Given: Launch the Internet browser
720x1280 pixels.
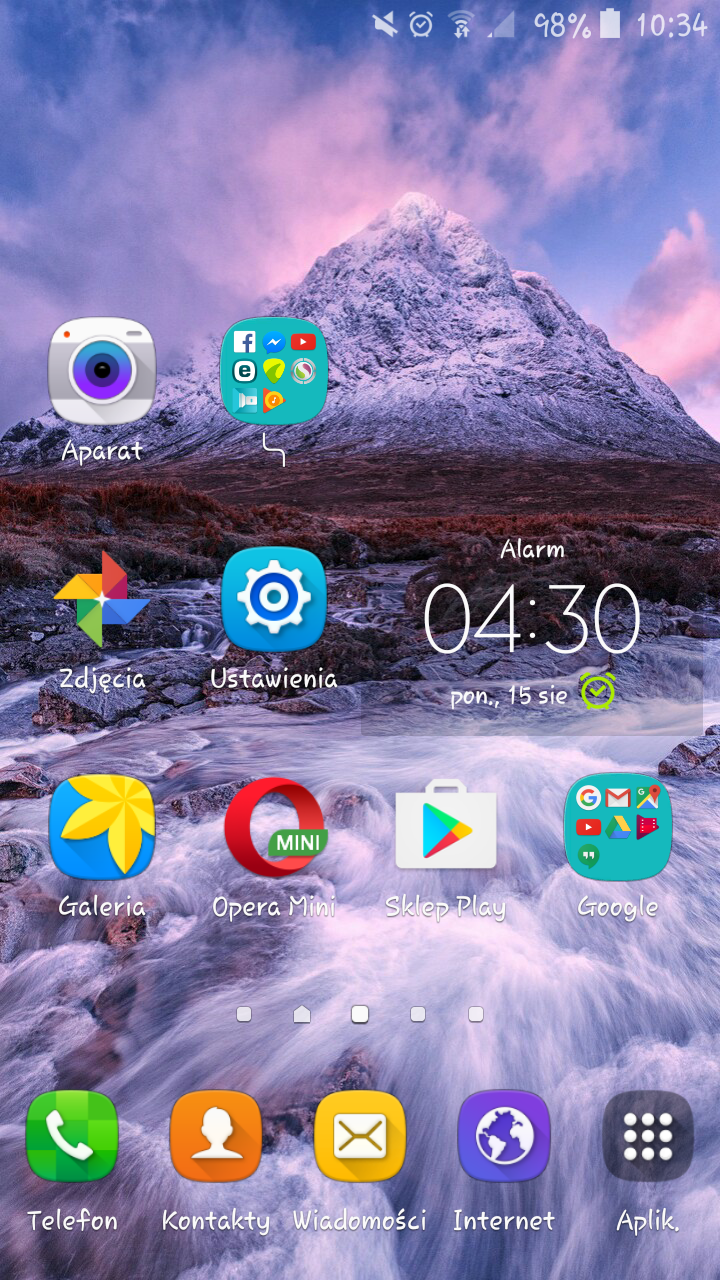Looking at the screenshot, I should click(x=504, y=1136).
